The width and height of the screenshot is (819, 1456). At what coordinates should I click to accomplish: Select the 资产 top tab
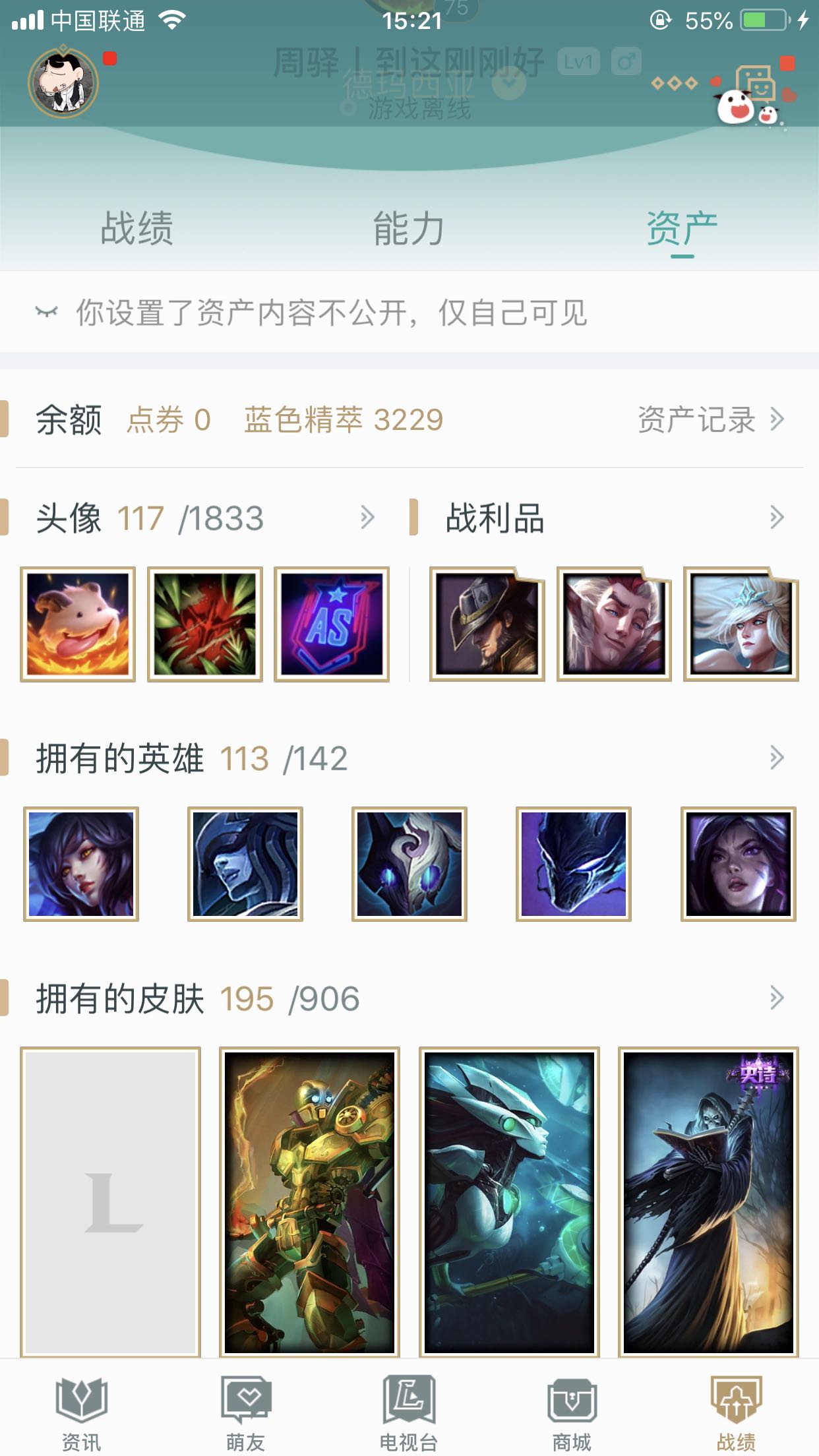682,229
